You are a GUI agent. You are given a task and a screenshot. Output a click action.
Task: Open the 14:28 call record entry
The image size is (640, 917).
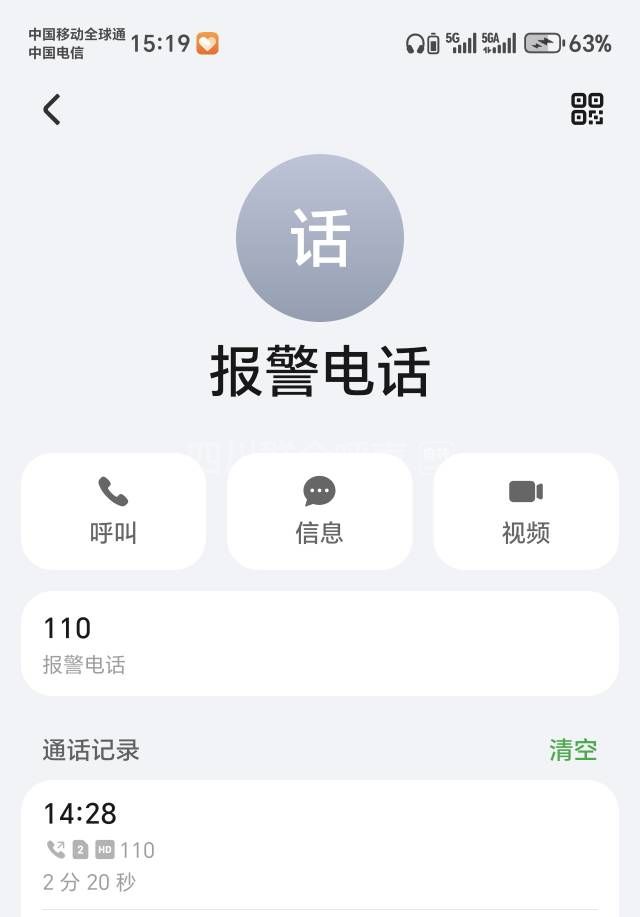point(319,846)
